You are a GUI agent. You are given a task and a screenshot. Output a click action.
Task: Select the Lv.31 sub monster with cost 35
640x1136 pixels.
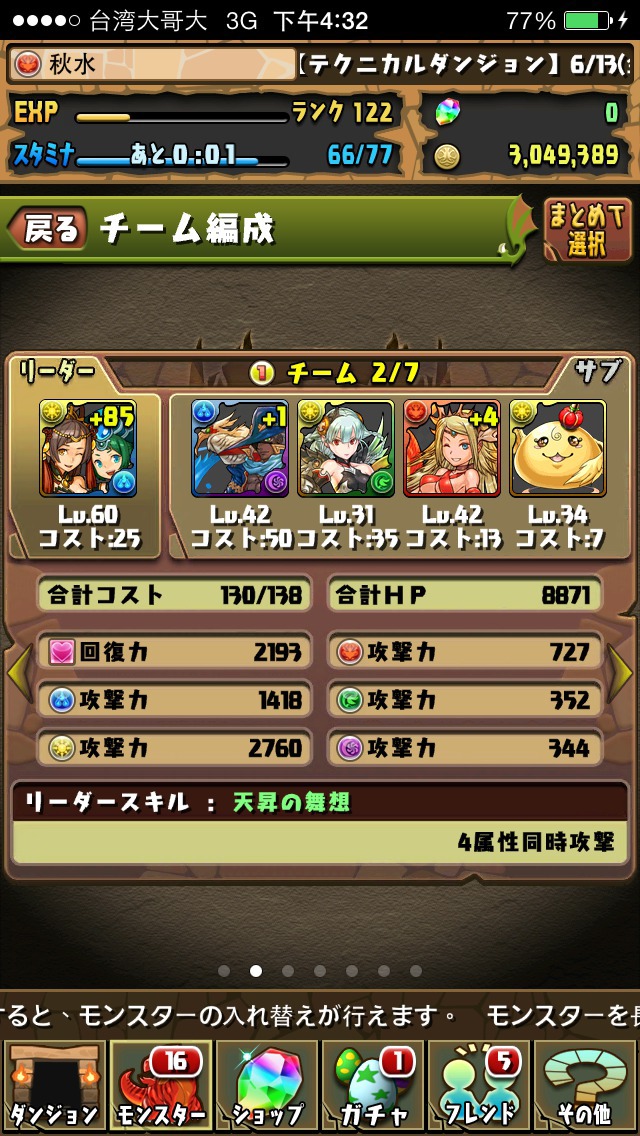(x=345, y=448)
